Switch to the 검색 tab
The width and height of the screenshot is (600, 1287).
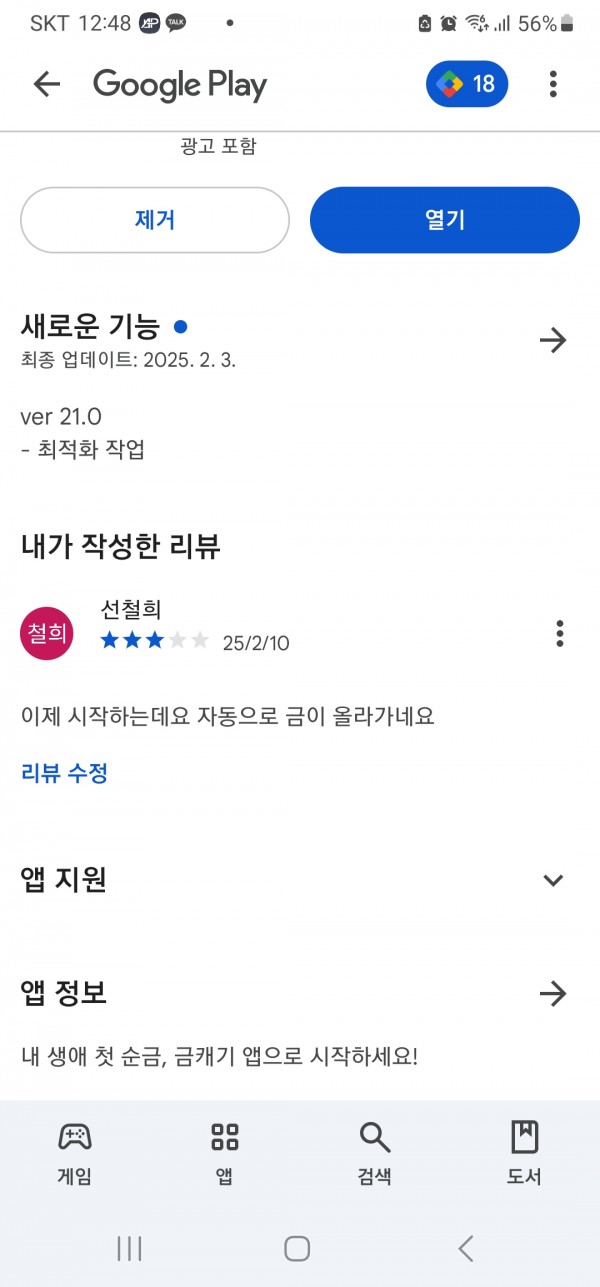click(x=374, y=1152)
